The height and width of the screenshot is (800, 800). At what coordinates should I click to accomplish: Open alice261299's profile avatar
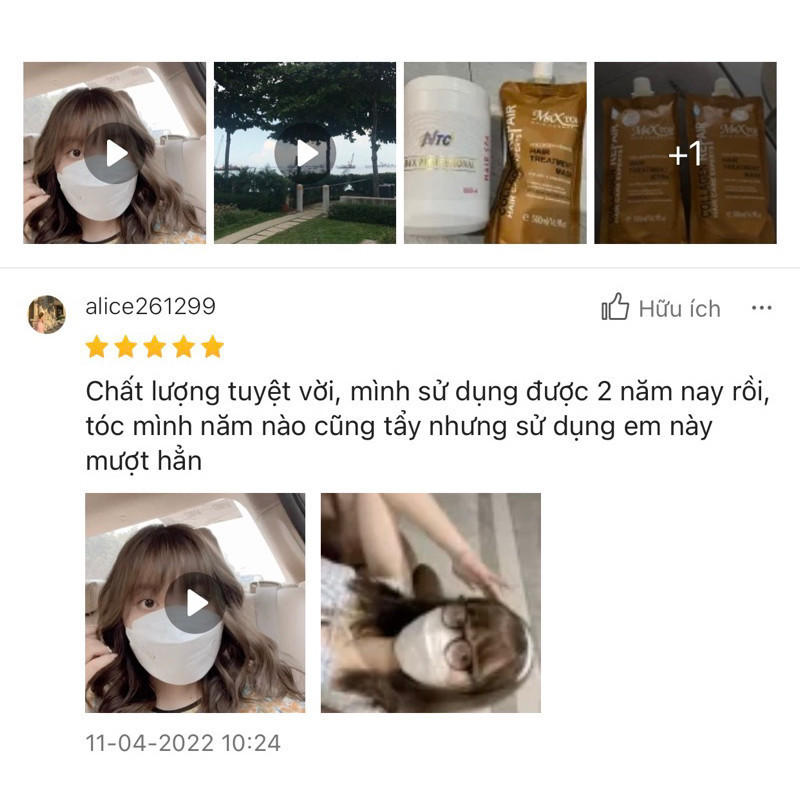click(47, 314)
